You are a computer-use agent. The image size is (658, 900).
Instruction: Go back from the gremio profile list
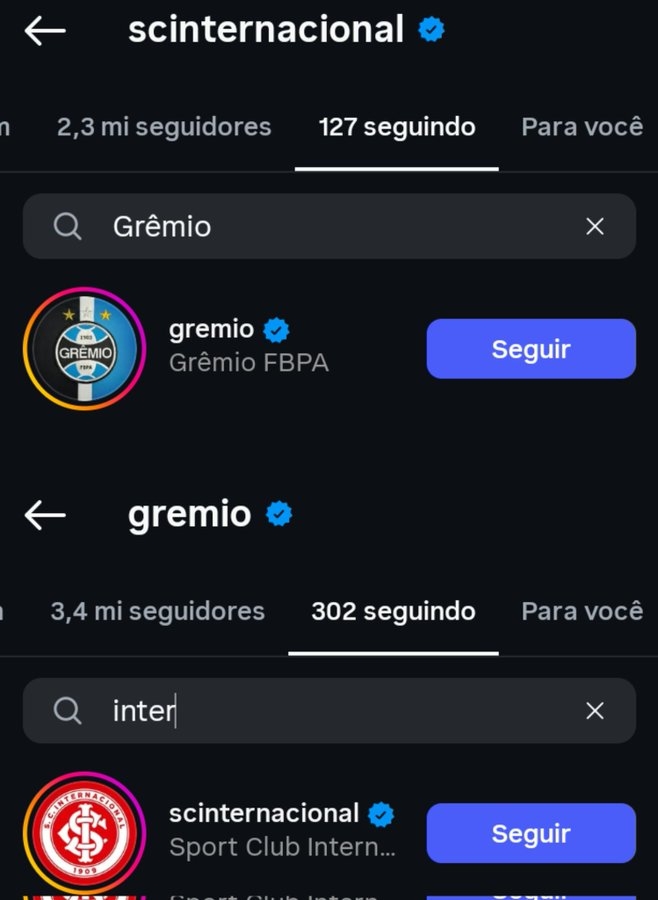click(45, 515)
